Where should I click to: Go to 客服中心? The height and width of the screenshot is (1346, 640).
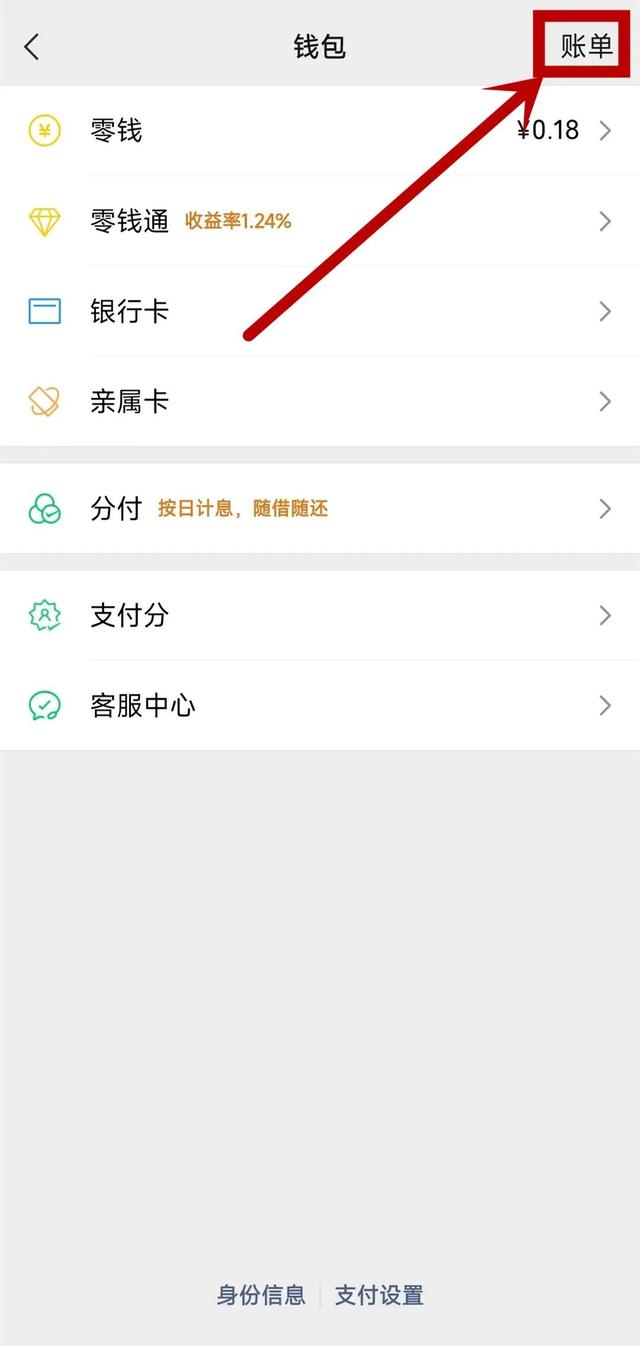click(320, 706)
